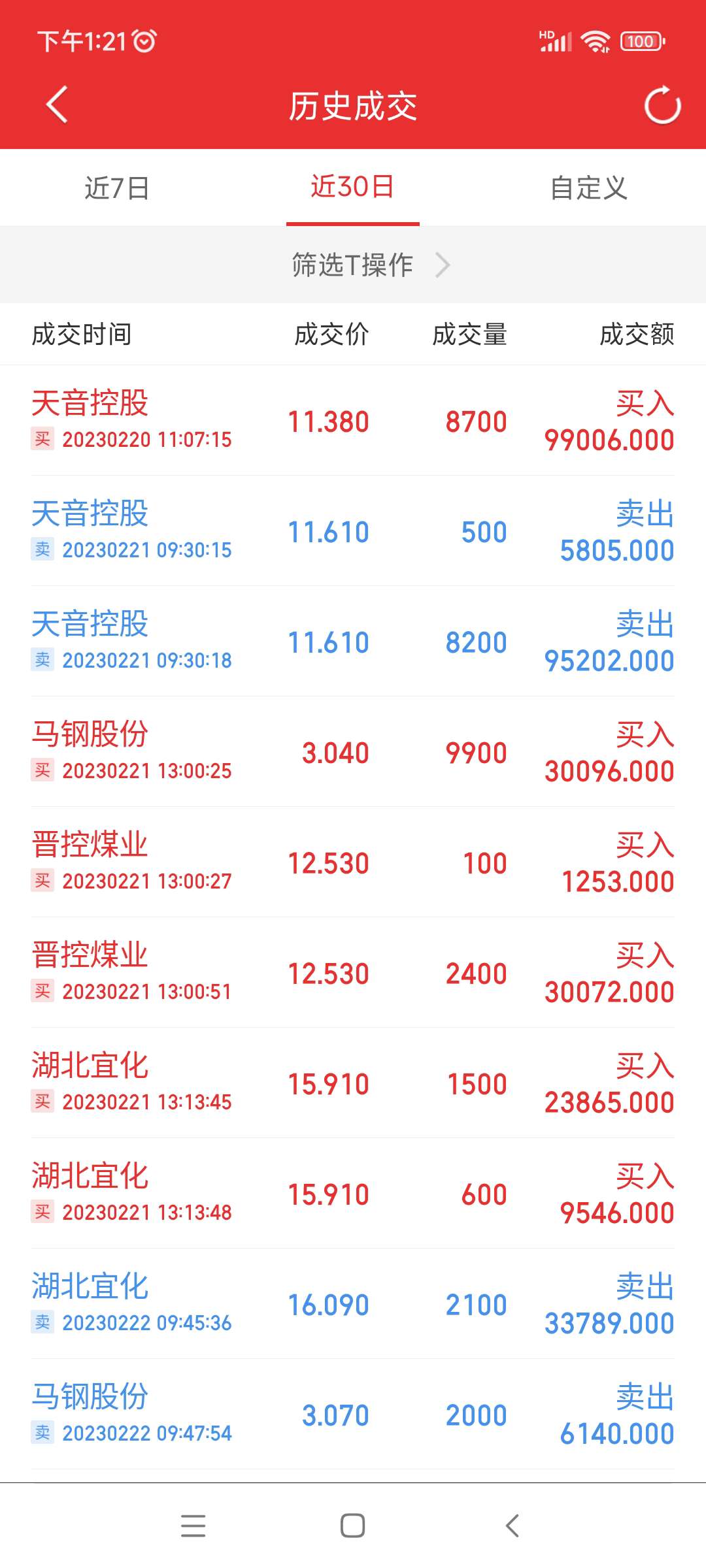Image resolution: width=706 pixels, height=1568 pixels.
Task: Open 湖北宜化 buy record at 13:13:45
Action: 353,1083
